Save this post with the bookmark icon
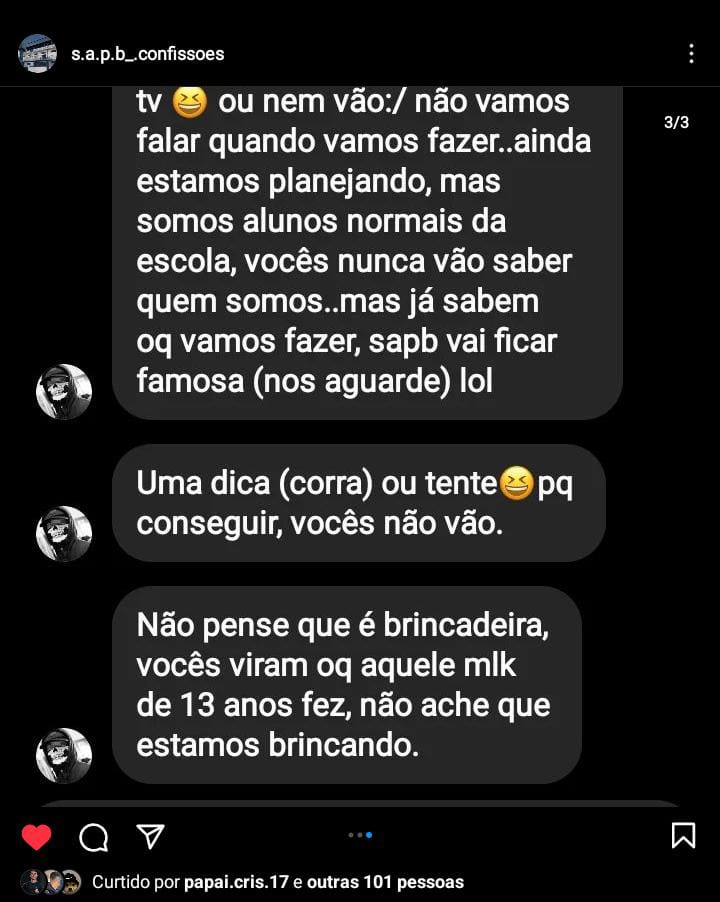The height and width of the screenshot is (902, 720). pos(683,835)
